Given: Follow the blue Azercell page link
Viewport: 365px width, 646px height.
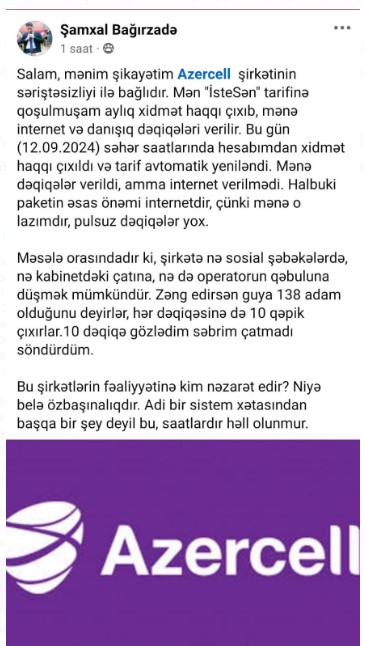Looking at the screenshot, I should tap(204, 75).
